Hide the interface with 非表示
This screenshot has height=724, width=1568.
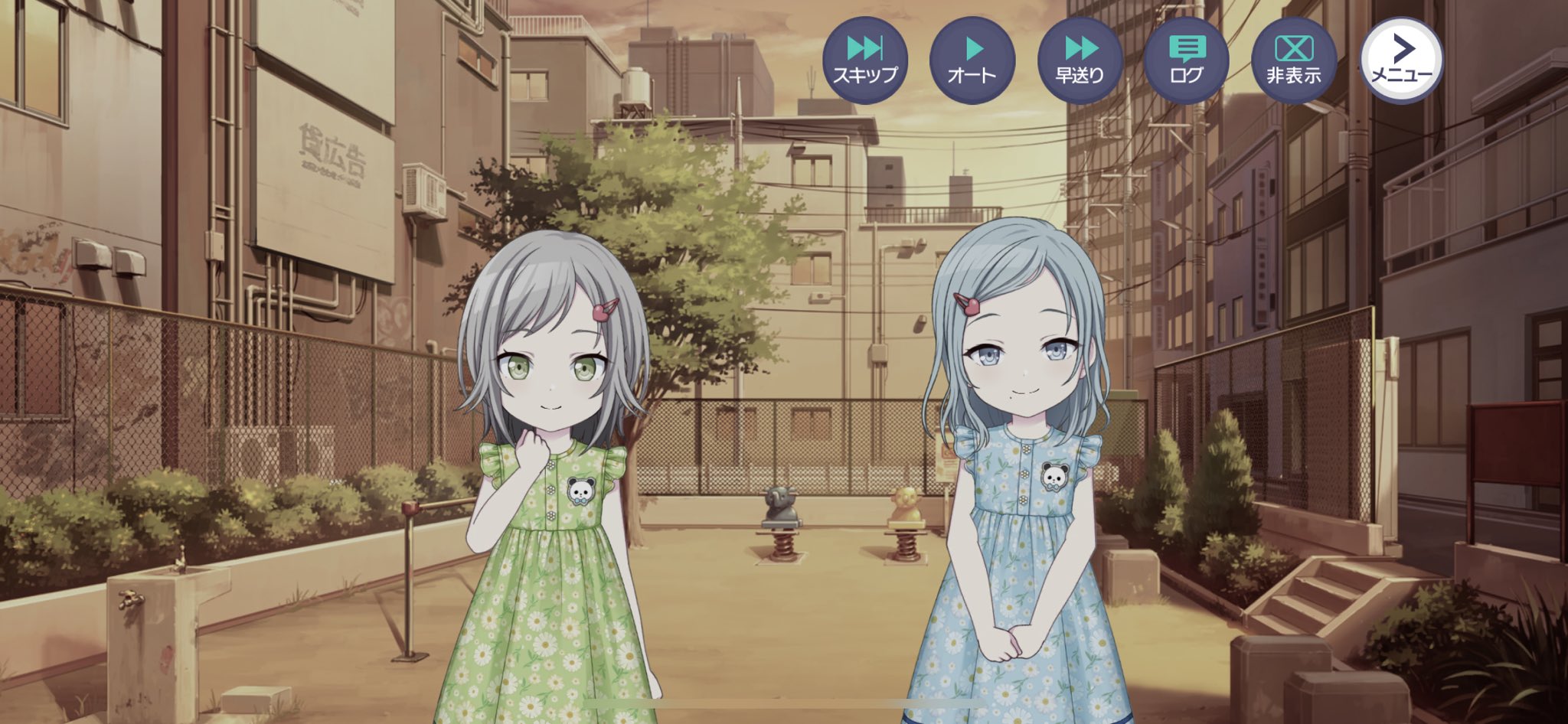[x=1294, y=60]
